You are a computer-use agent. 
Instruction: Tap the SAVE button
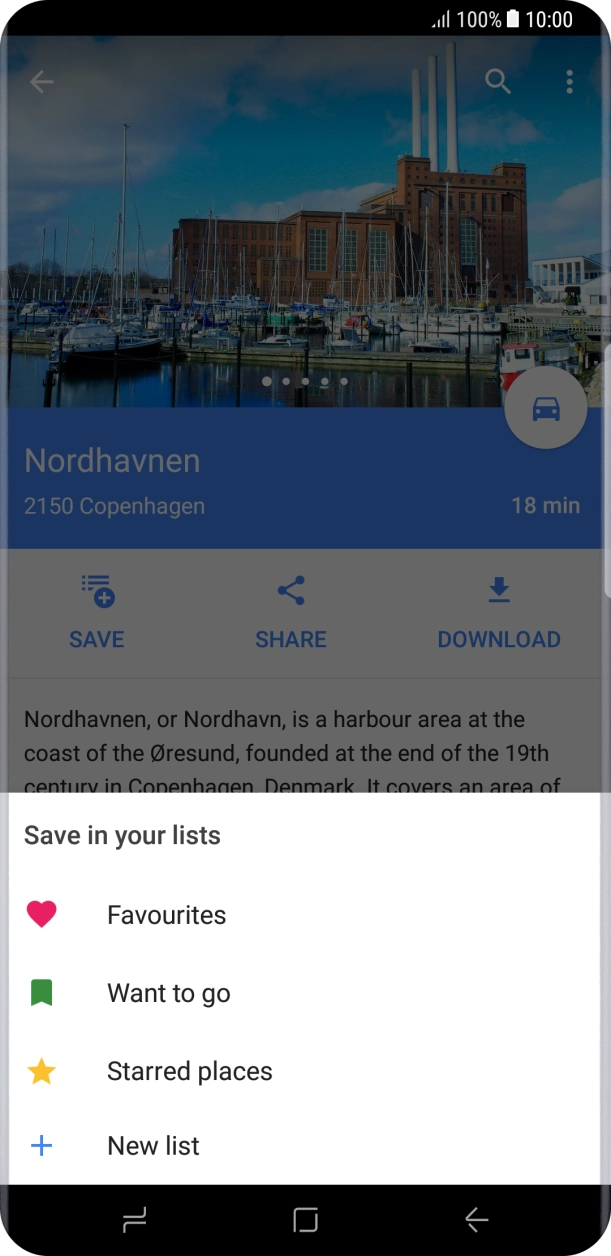coord(97,613)
